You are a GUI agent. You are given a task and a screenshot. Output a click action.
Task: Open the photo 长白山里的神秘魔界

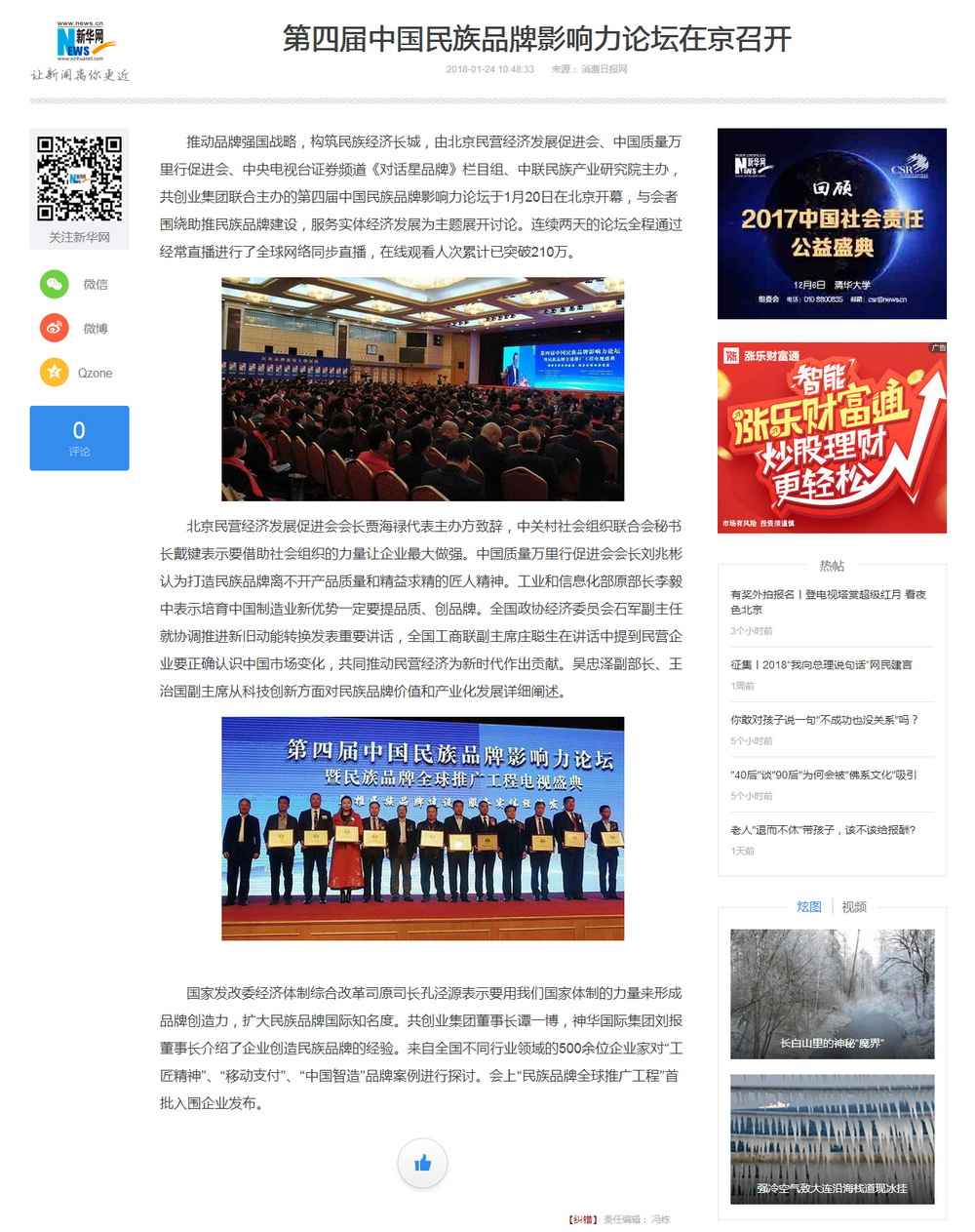click(832, 994)
